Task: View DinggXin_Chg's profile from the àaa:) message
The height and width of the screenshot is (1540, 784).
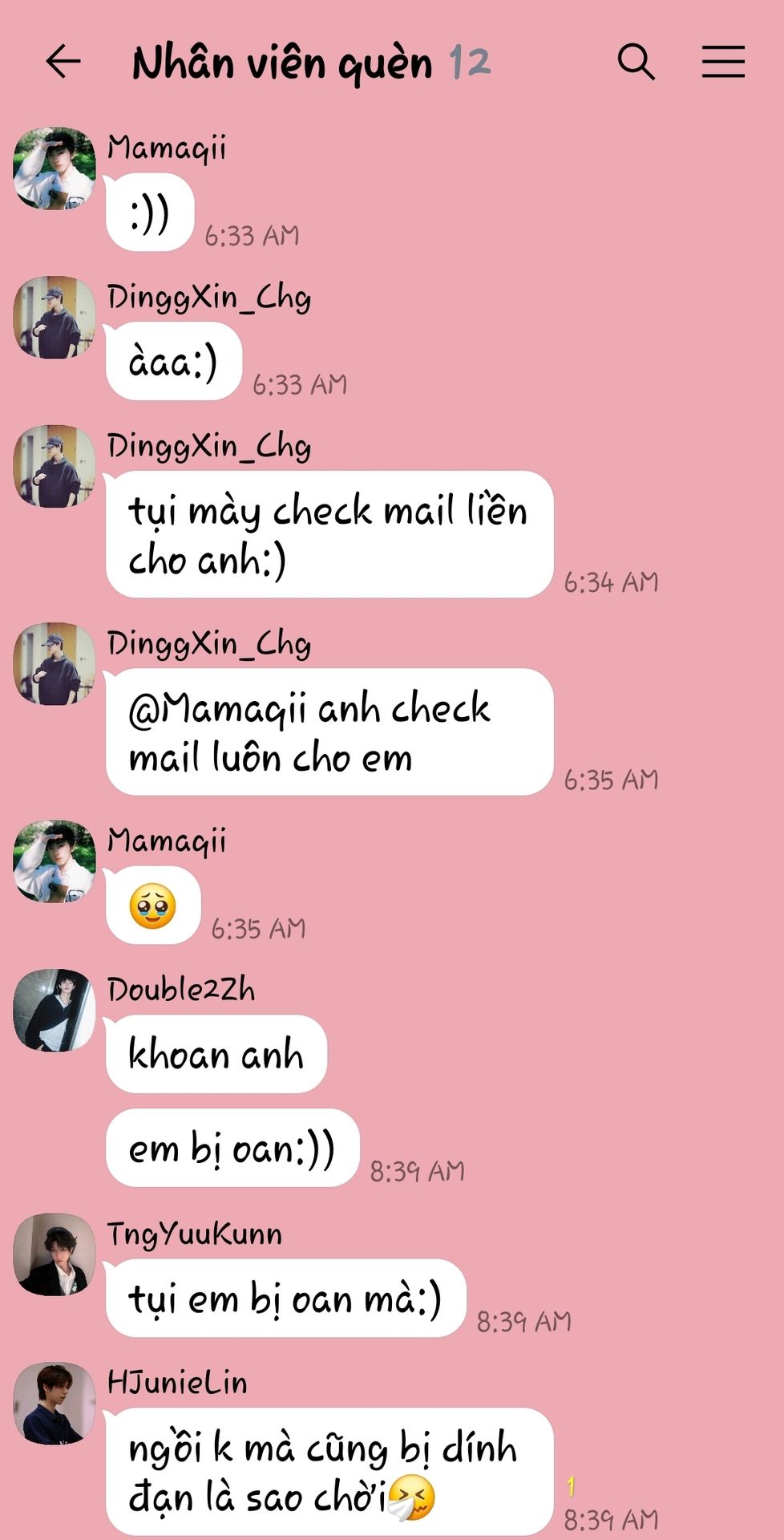Action: click(55, 318)
